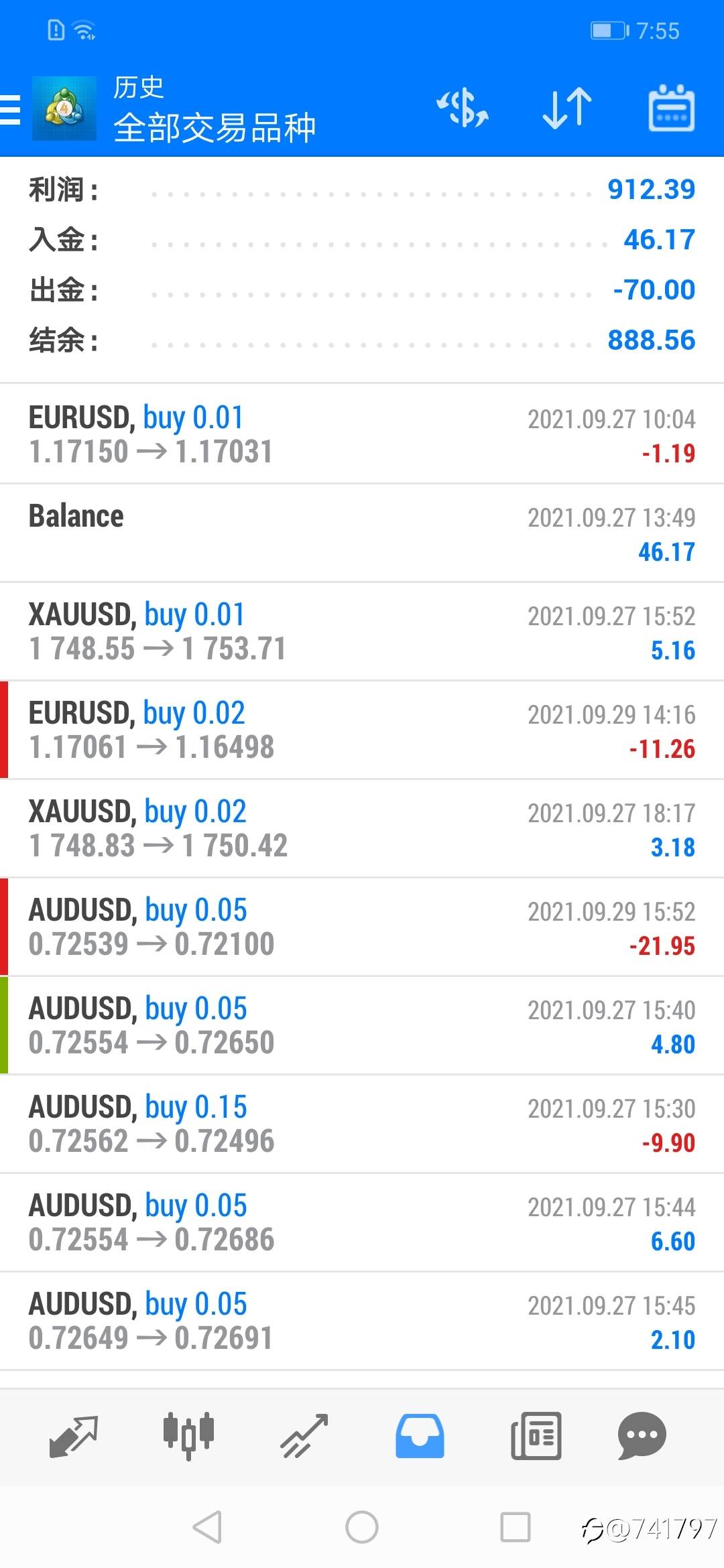Viewport: 724px width, 1568px height.
Task: Switch to the candlestick Chart tab
Action: (188, 1436)
